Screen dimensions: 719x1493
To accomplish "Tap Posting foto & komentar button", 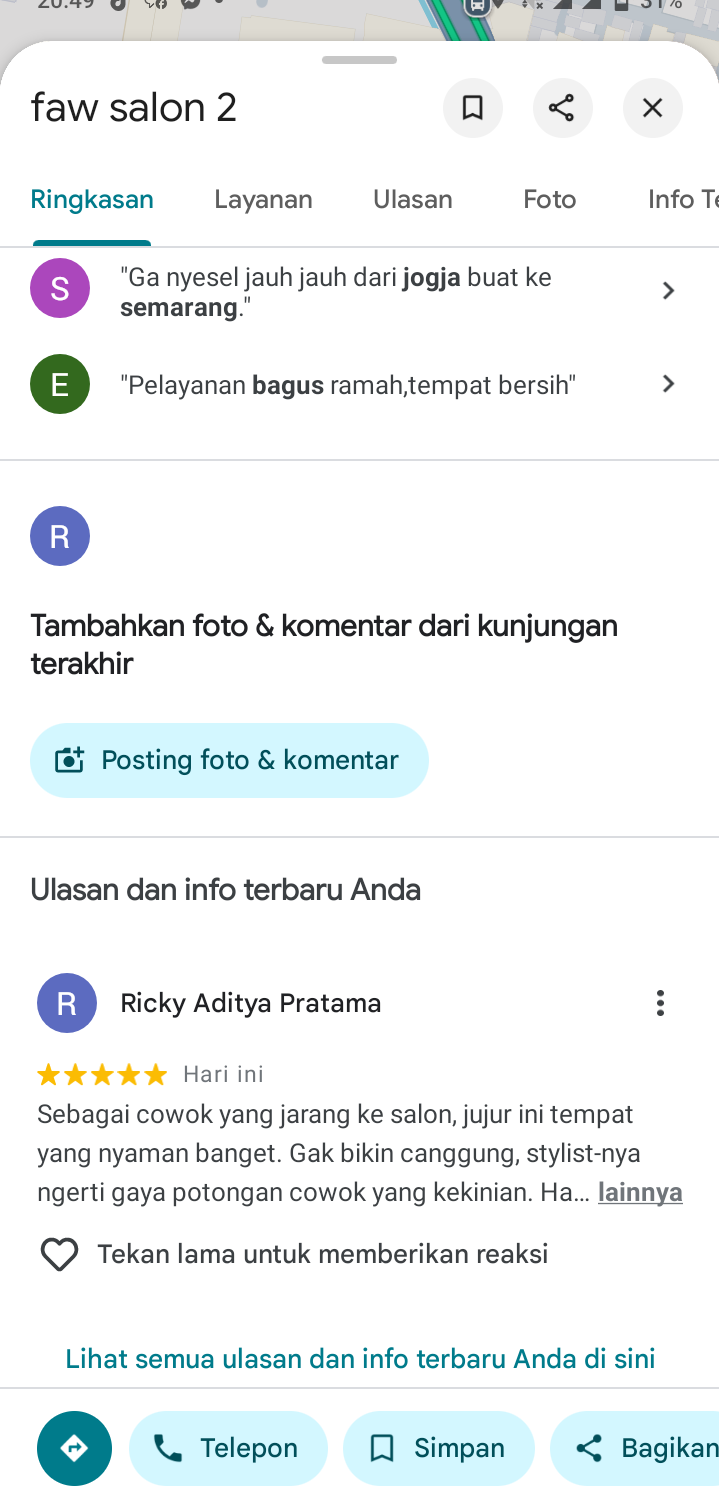I will click(229, 760).
